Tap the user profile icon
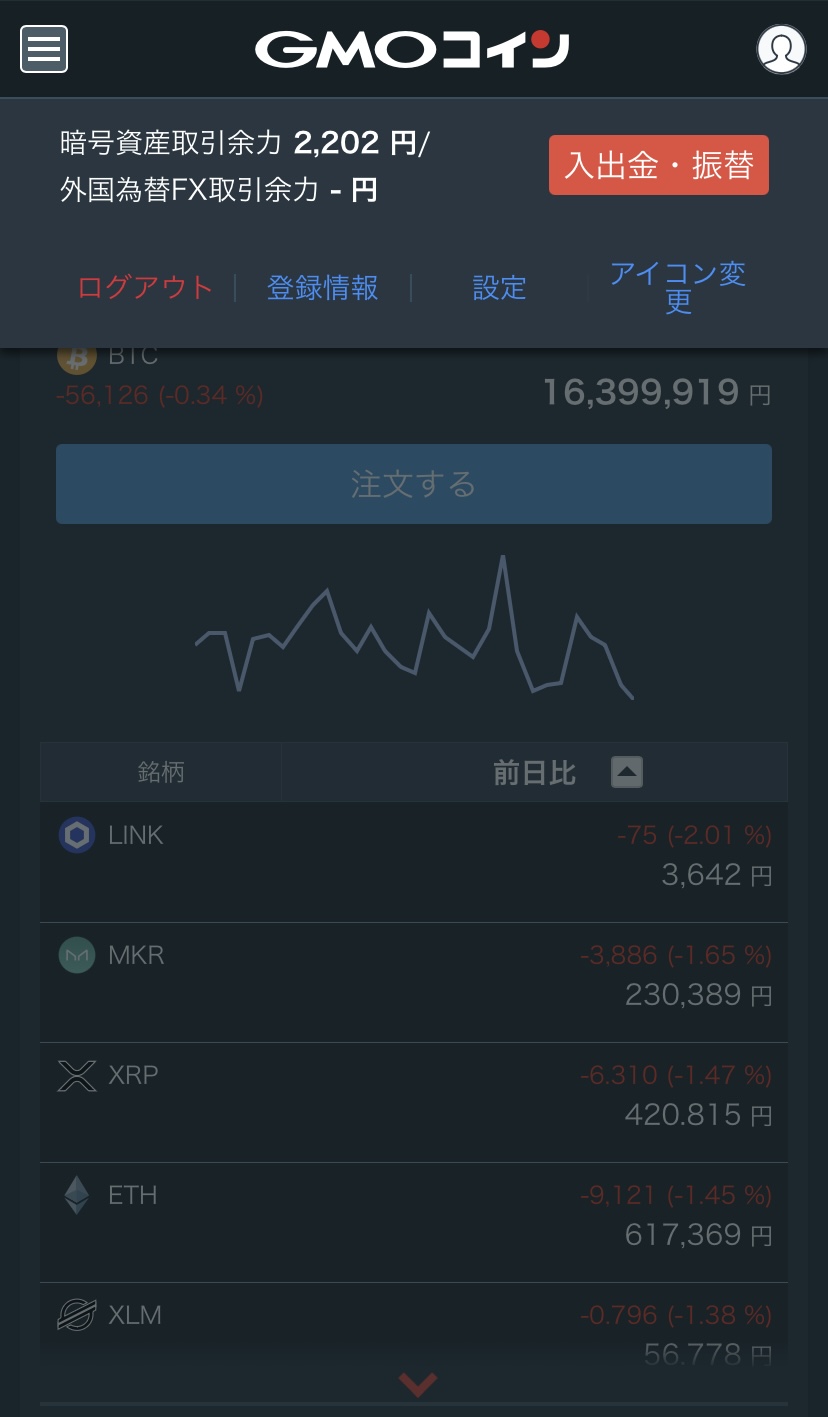 tap(780, 49)
